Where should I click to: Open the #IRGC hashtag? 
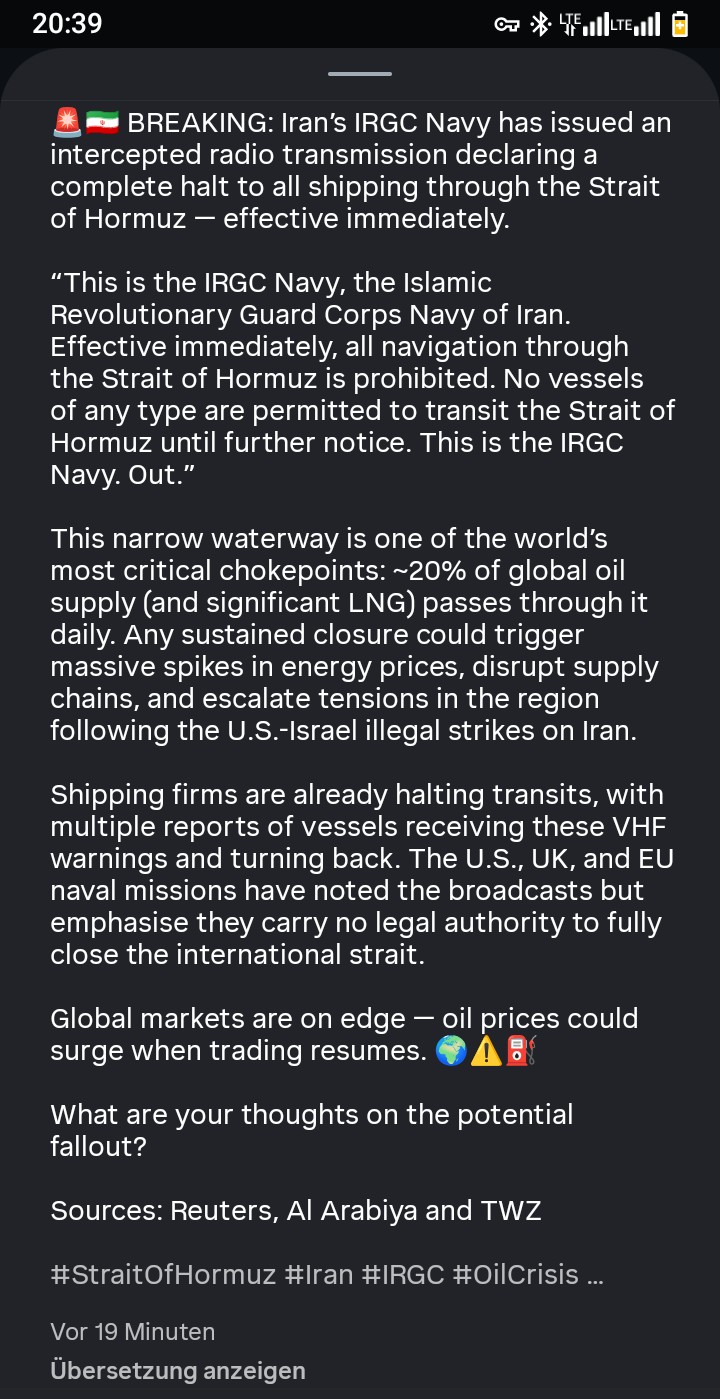403,1275
